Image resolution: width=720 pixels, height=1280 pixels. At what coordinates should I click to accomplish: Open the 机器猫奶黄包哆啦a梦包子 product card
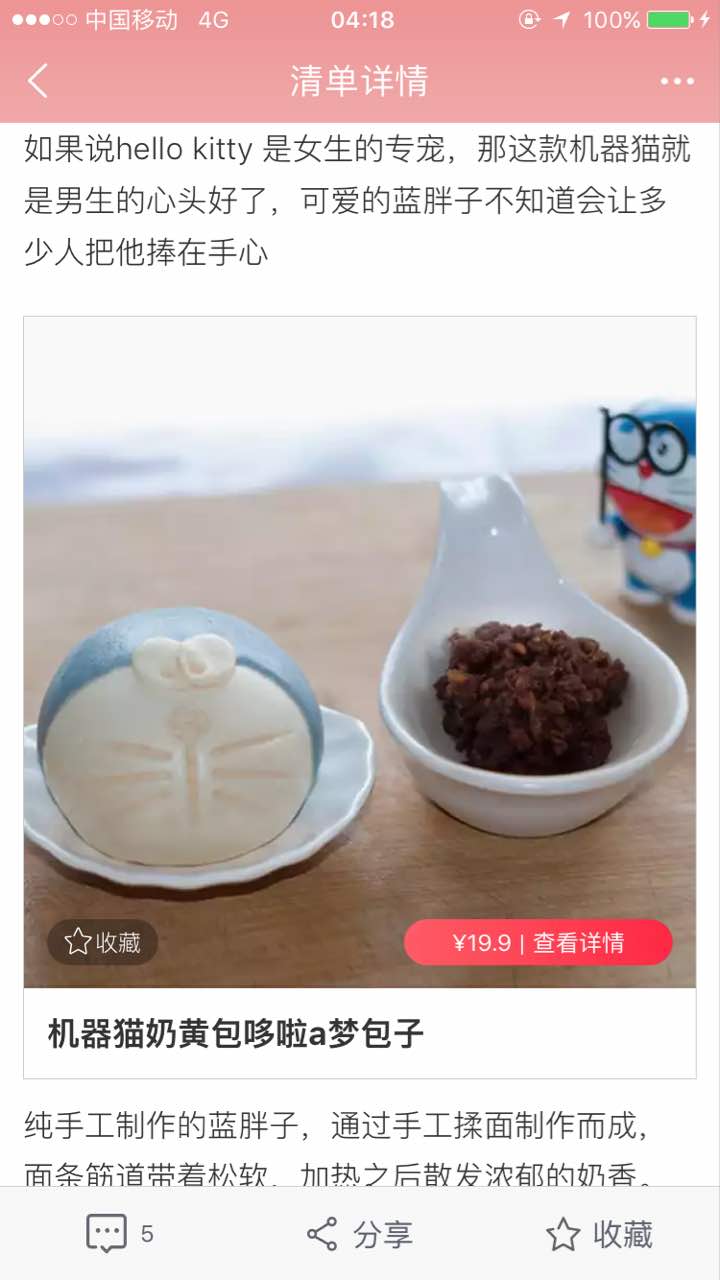236,1034
